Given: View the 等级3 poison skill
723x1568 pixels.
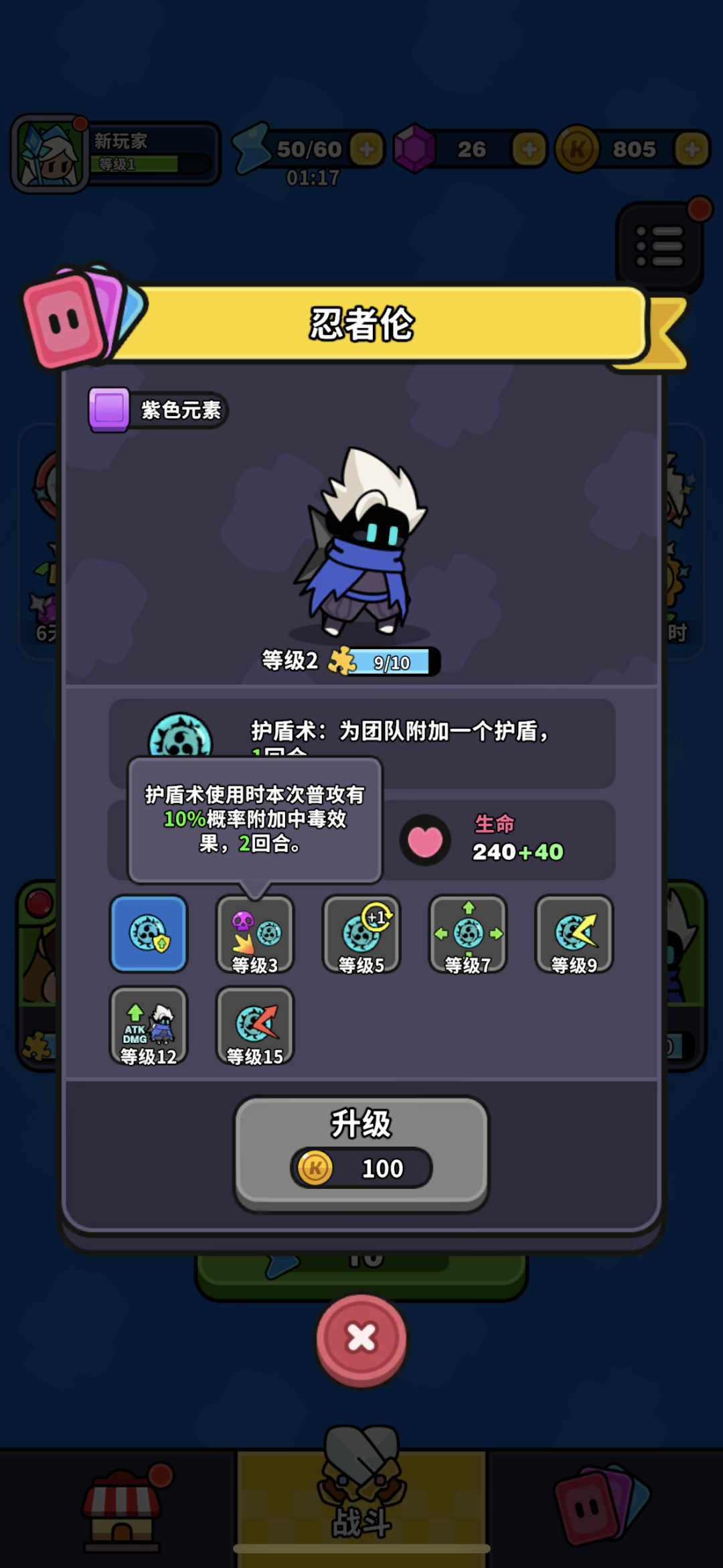Looking at the screenshot, I should click(255, 934).
